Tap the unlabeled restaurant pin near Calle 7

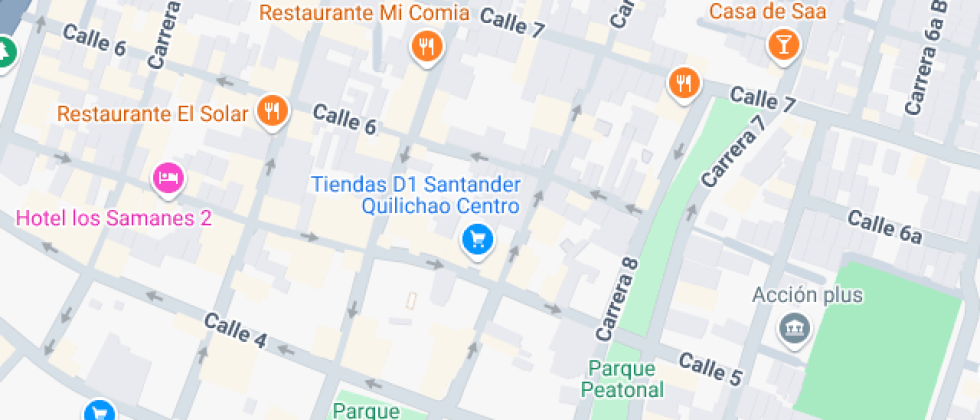click(684, 84)
